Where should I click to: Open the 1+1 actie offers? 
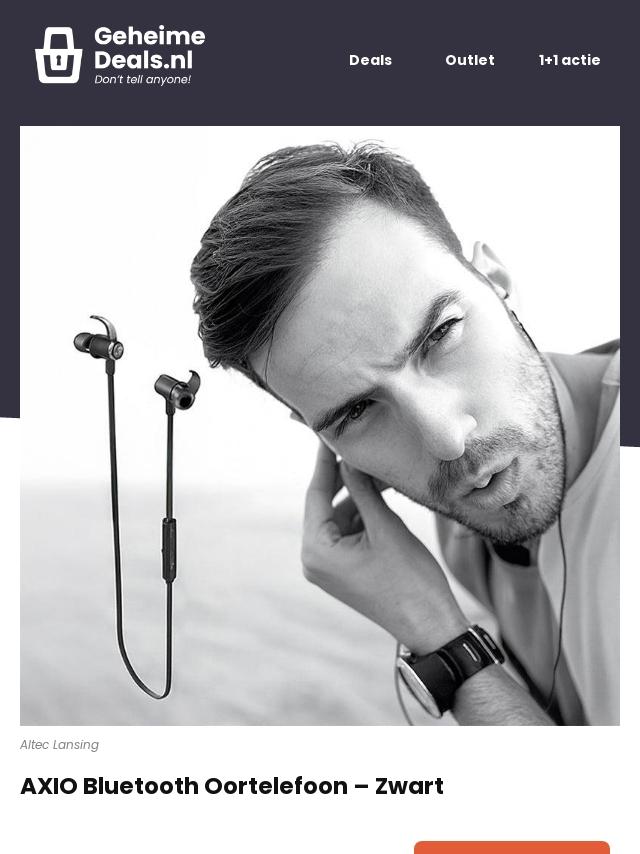pos(569,60)
